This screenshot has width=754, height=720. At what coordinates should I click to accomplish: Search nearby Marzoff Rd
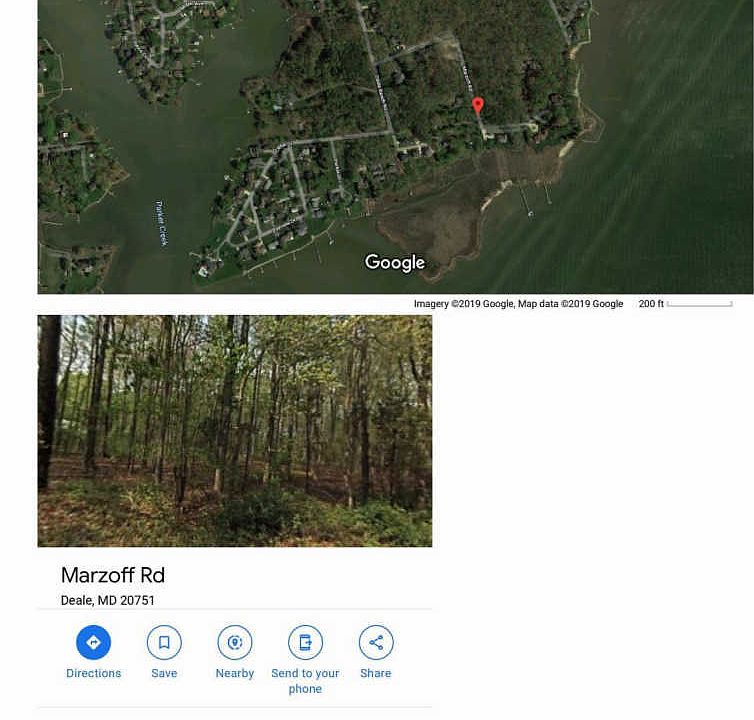point(235,642)
